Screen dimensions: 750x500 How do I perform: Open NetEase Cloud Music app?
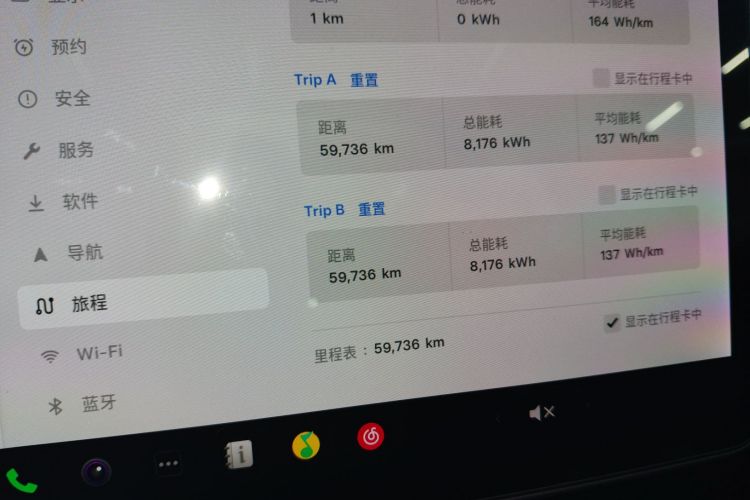click(x=371, y=436)
